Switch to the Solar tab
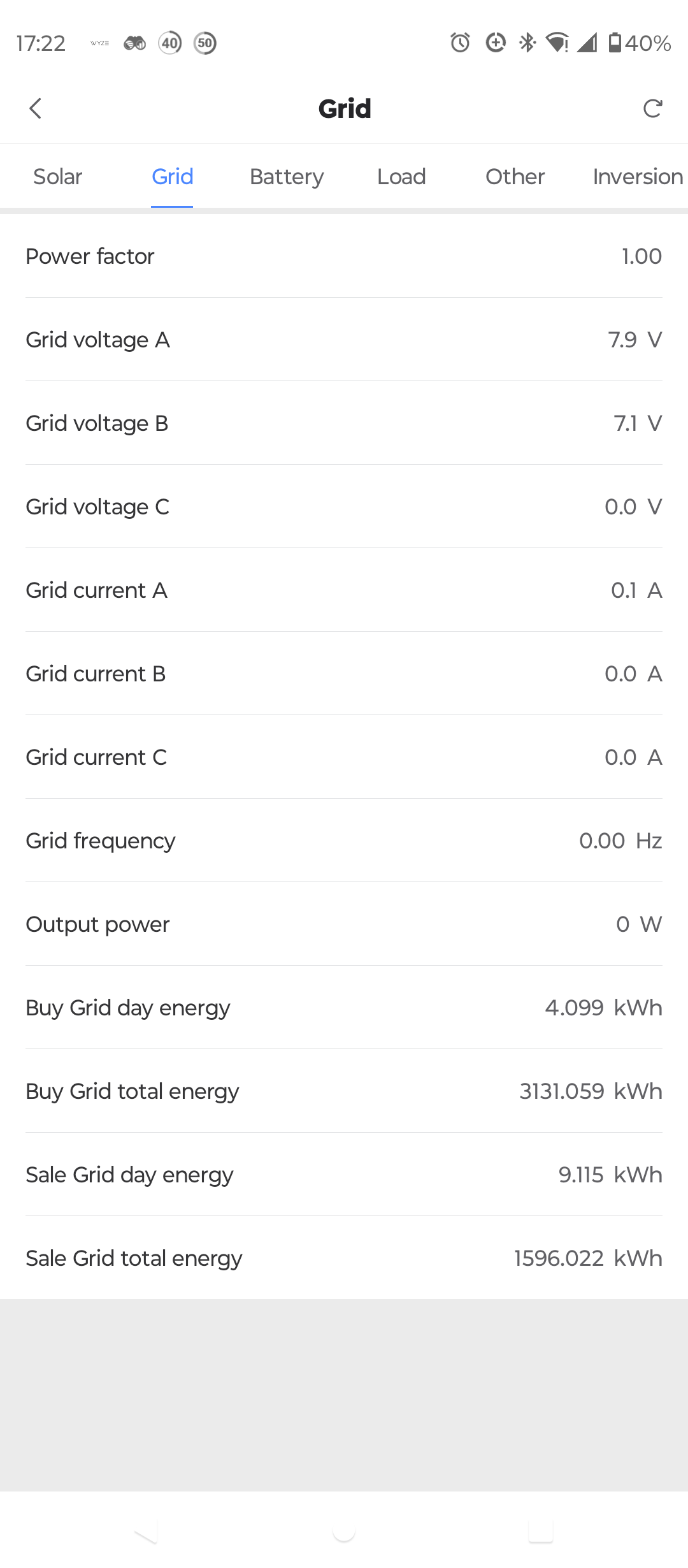Viewport: 688px width, 1568px height. click(58, 177)
